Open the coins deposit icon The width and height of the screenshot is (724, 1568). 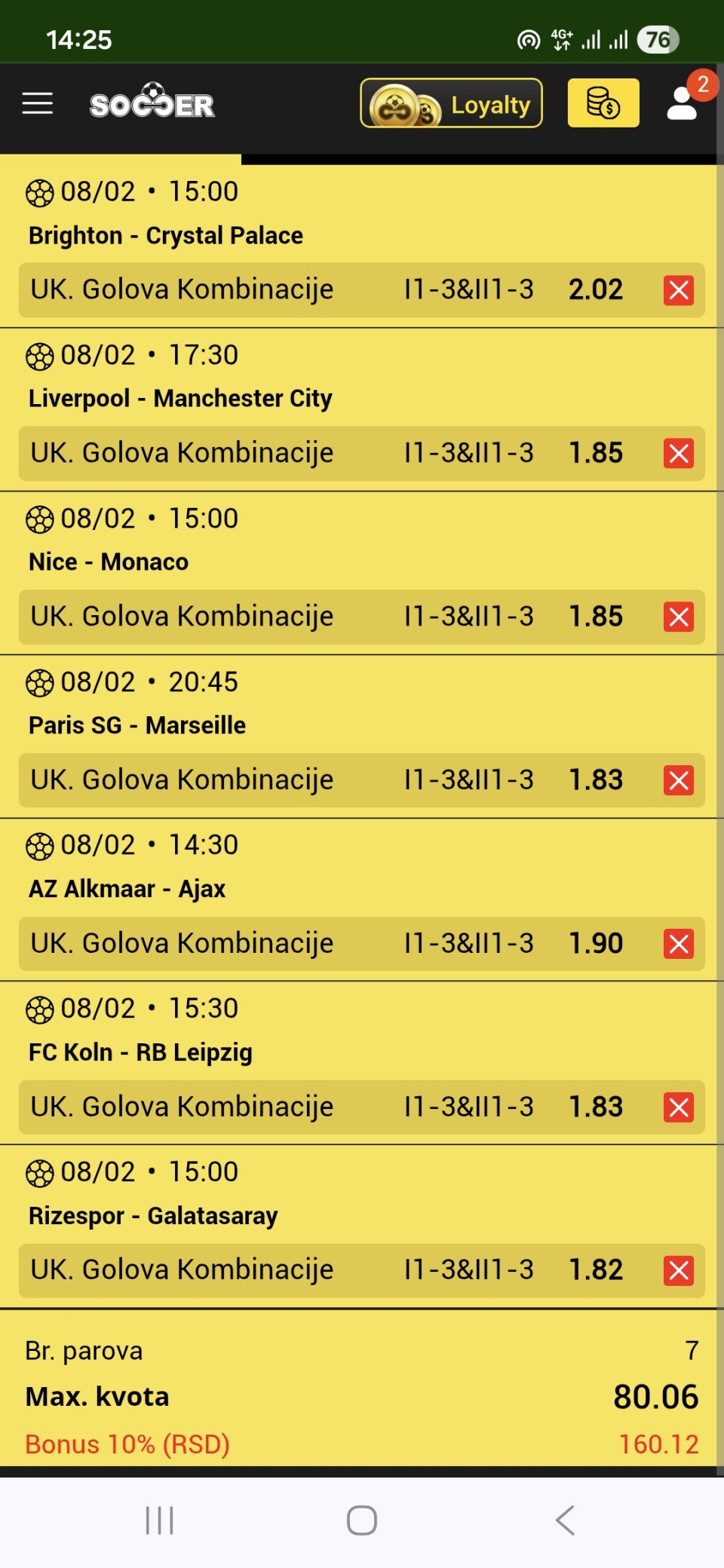click(603, 103)
